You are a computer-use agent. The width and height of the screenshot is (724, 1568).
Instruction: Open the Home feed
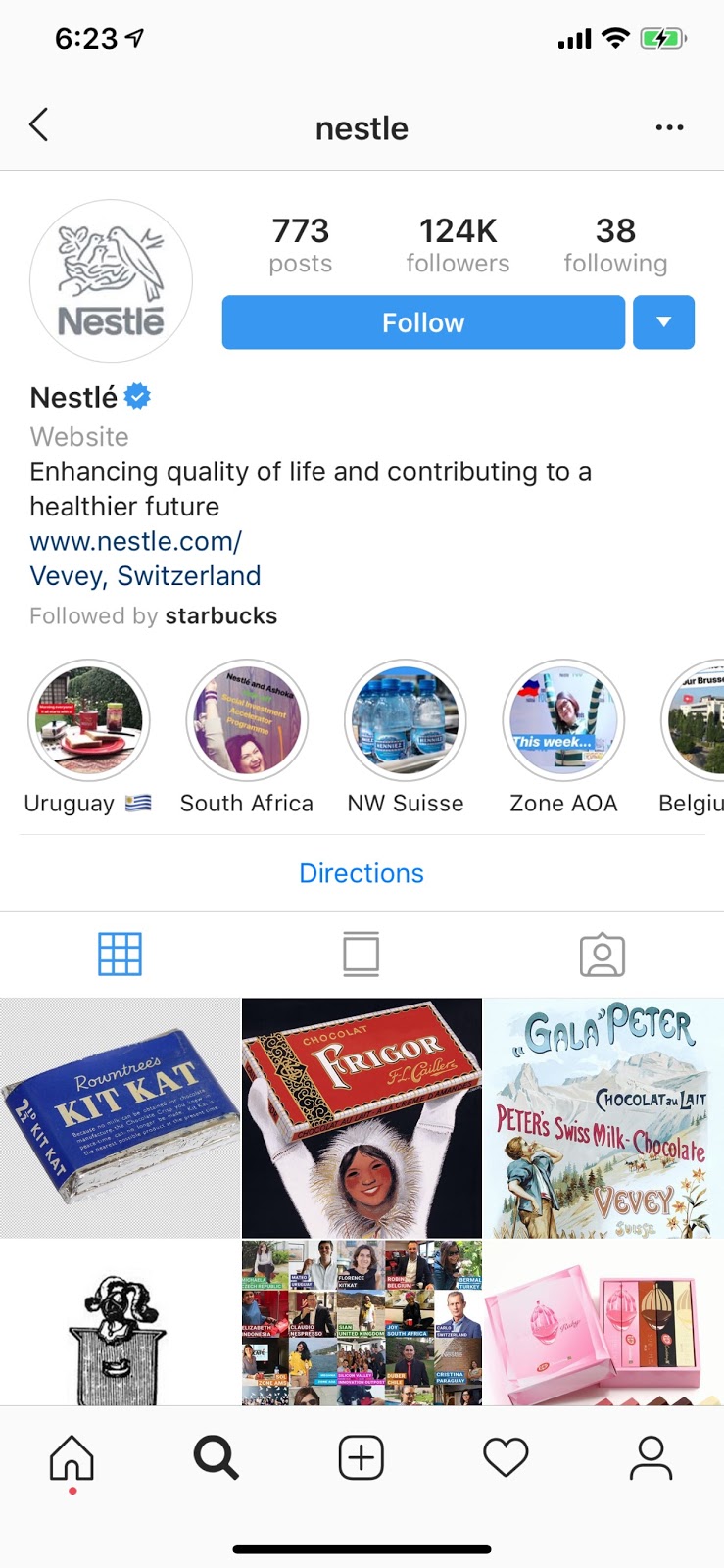pyautogui.click(x=70, y=1457)
